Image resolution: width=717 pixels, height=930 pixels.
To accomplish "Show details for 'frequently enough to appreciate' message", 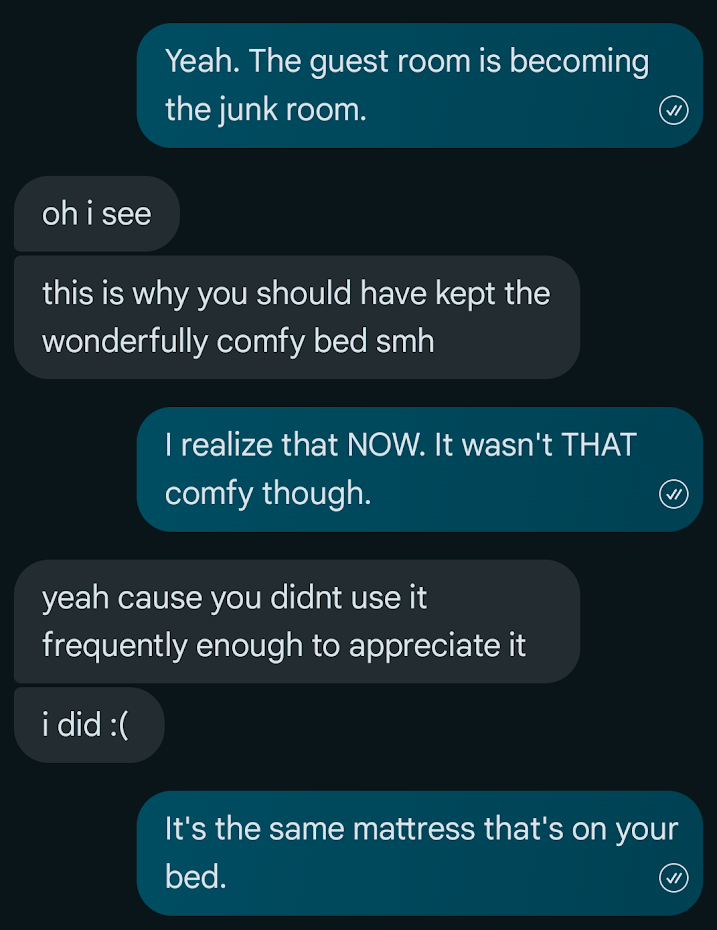I will 295,622.
